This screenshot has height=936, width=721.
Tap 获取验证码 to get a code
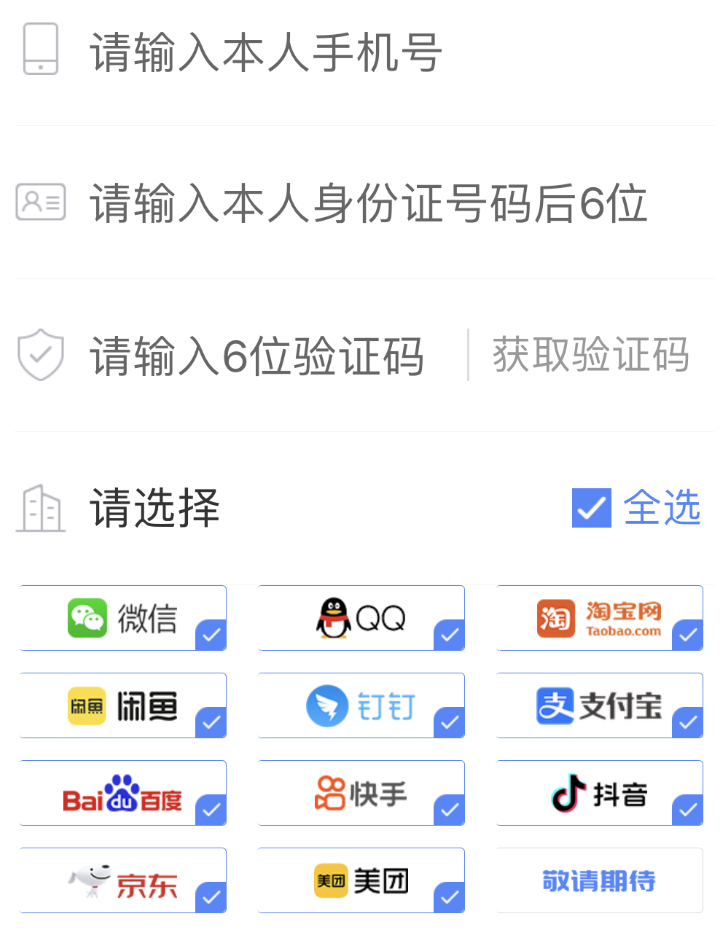(590, 355)
